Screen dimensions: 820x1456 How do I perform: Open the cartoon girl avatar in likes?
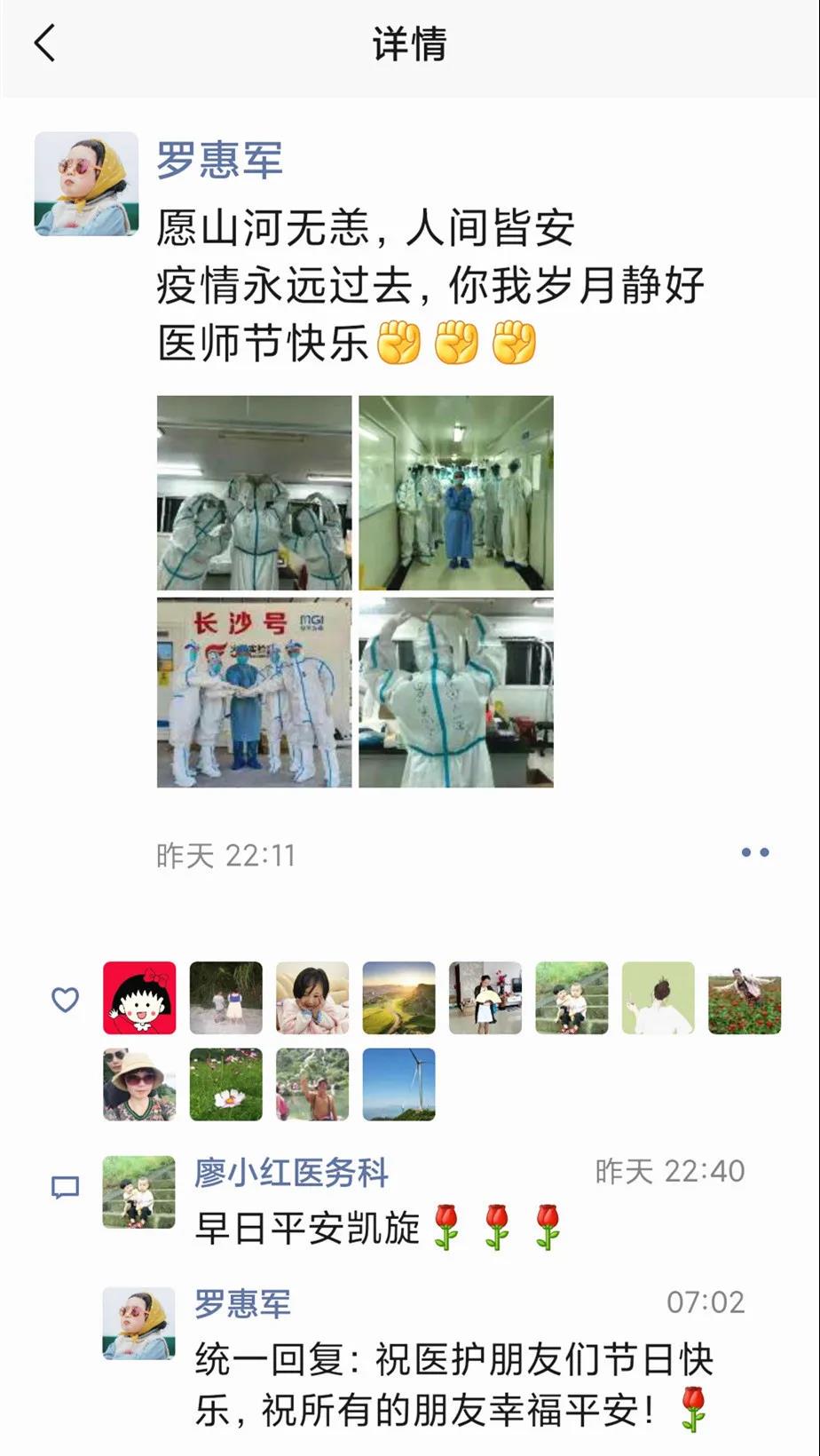coord(139,998)
